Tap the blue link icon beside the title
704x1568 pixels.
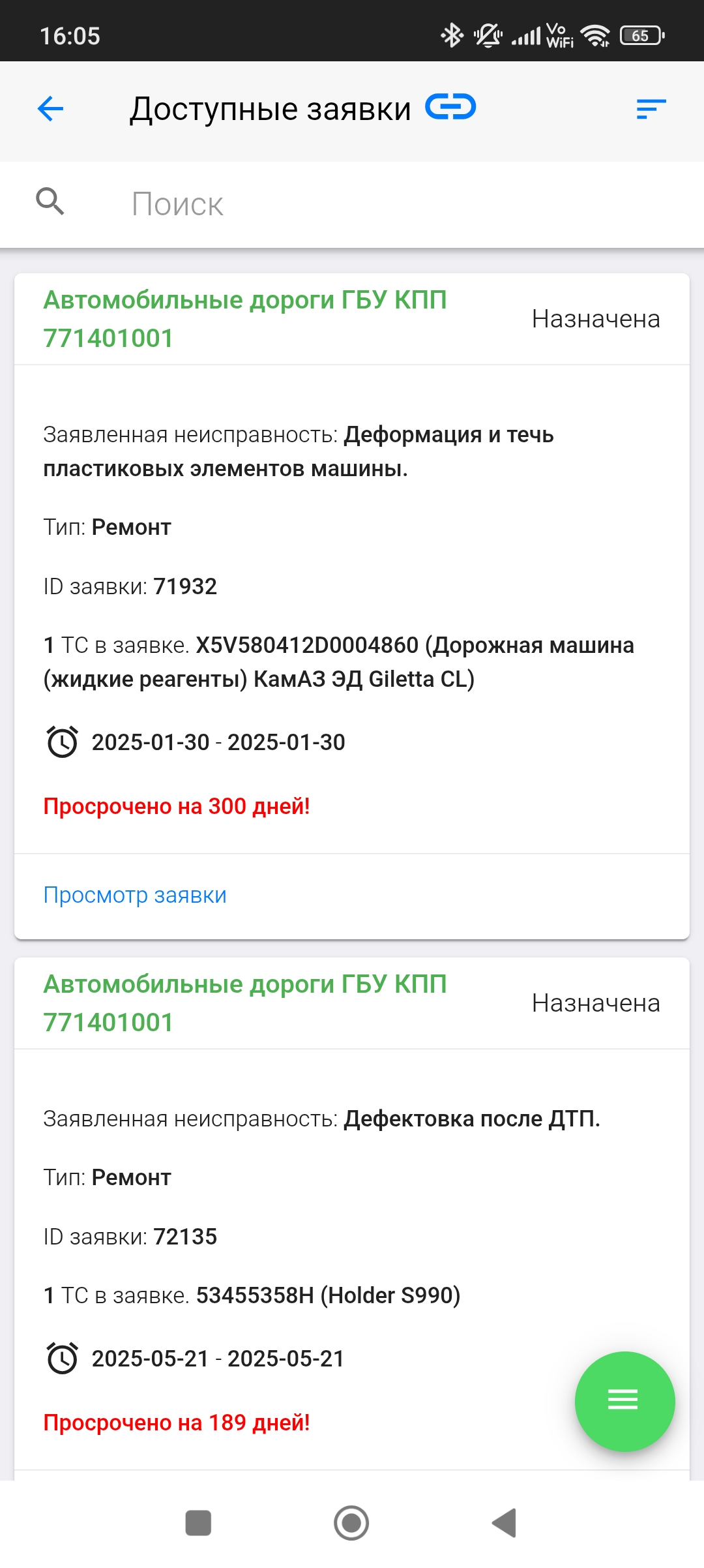click(x=450, y=107)
